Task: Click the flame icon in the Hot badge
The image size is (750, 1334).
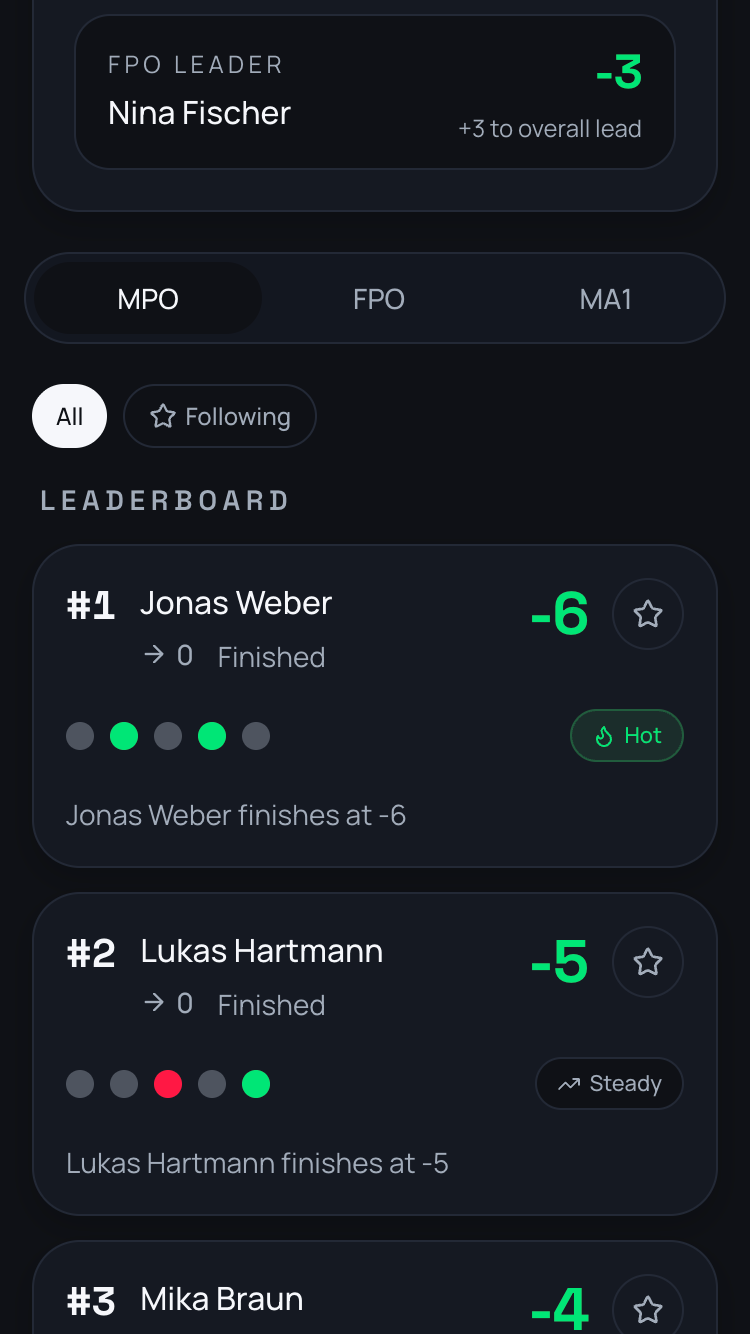Action: coord(603,735)
